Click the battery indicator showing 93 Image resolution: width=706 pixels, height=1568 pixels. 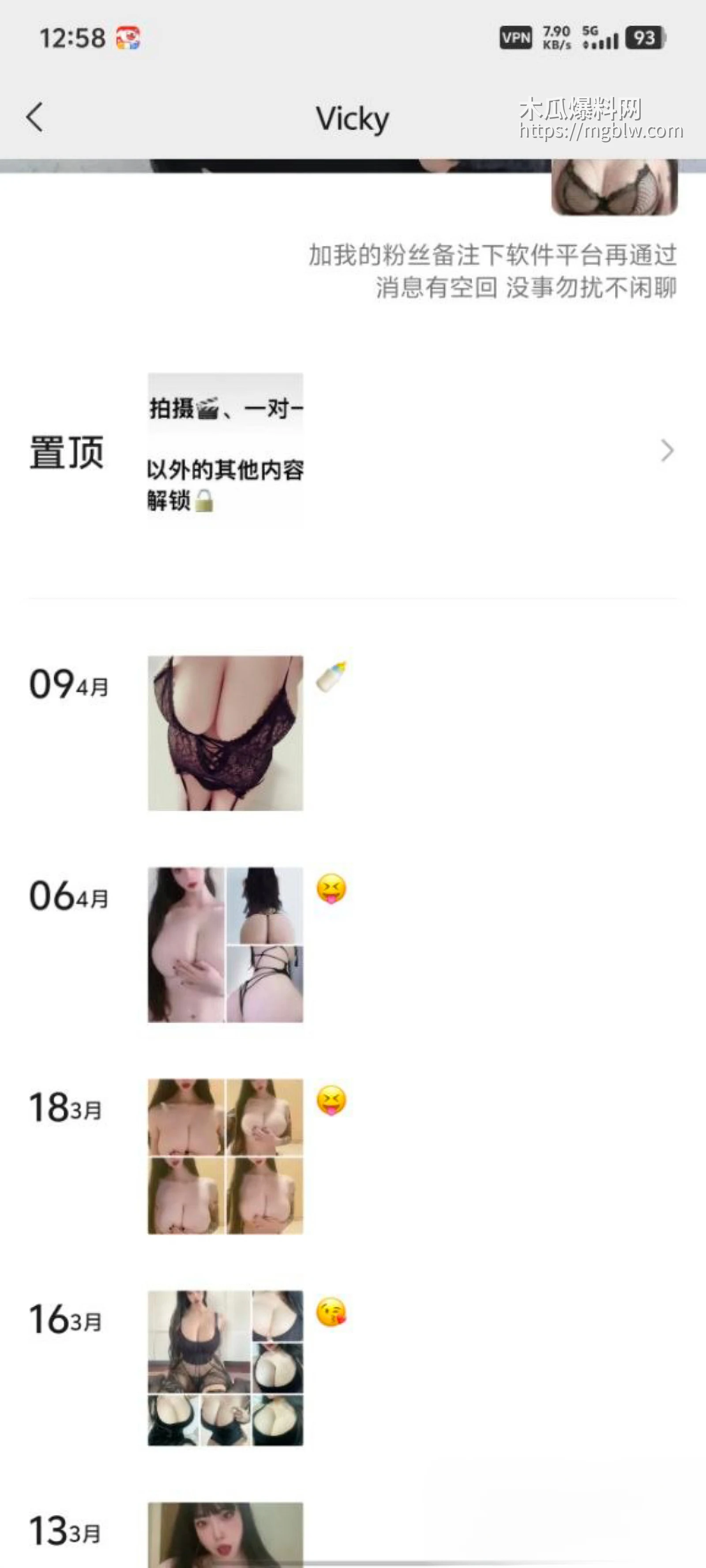(642, 38)
